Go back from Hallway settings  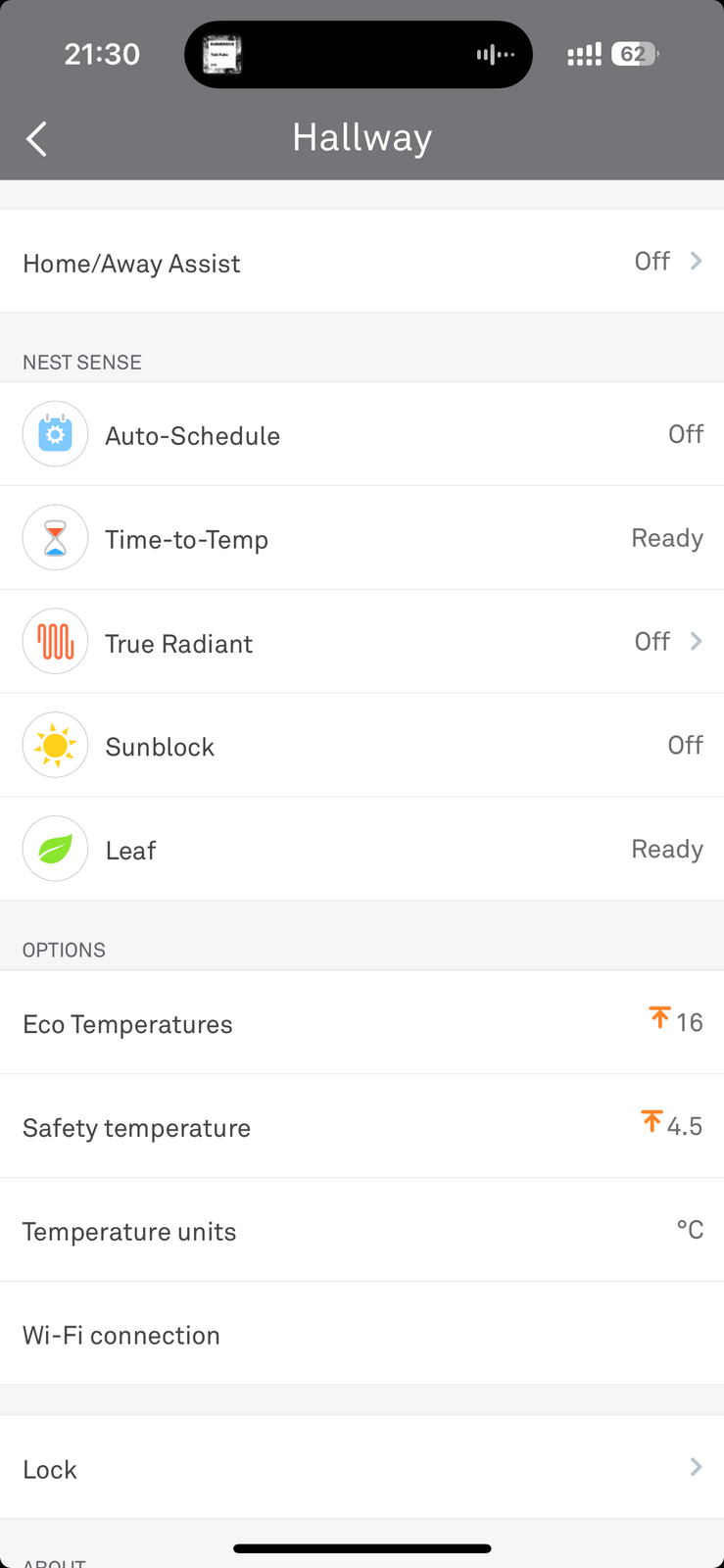pos(37,139)
